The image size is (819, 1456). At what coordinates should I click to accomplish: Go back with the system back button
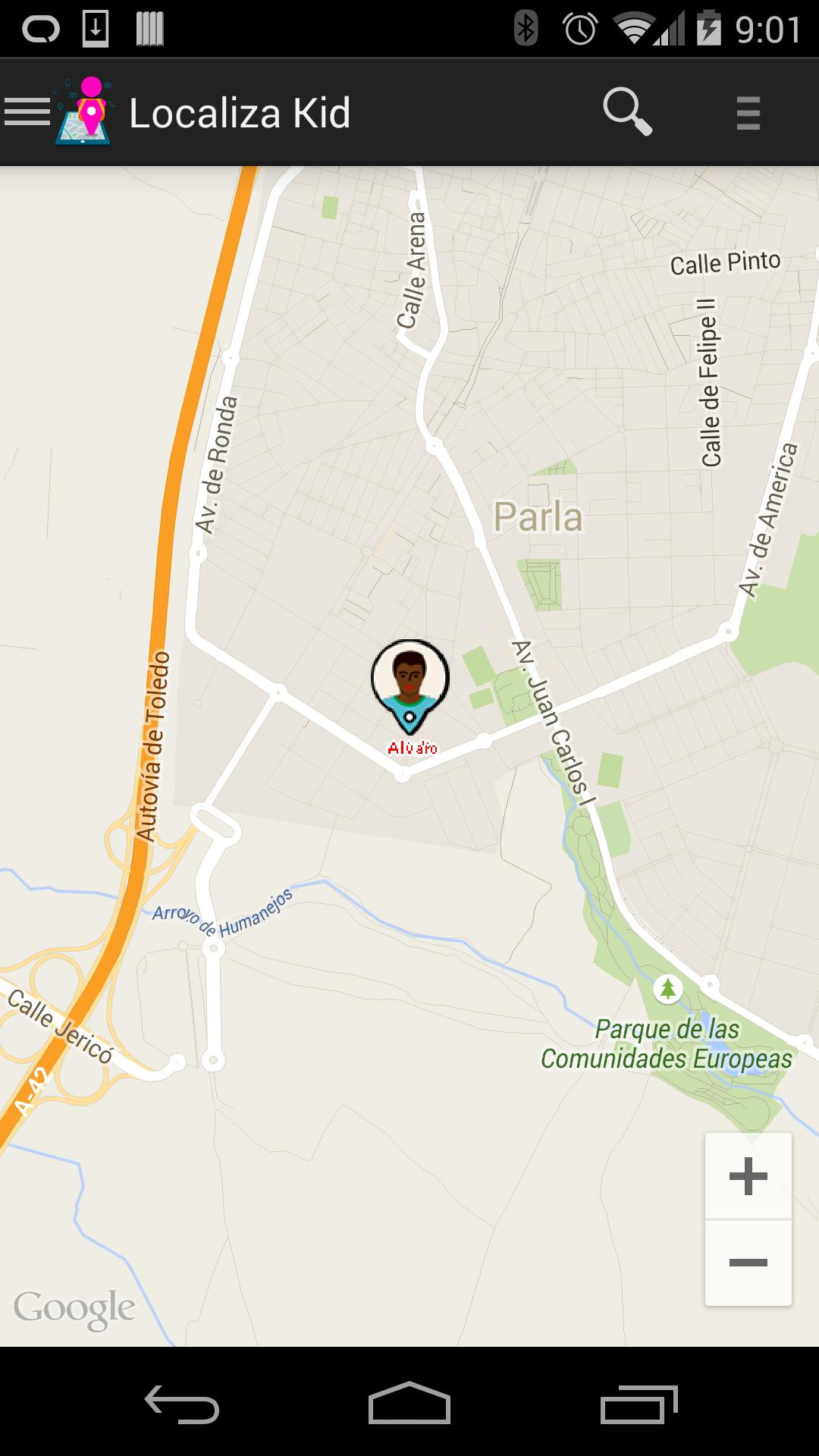[182, 1404]
